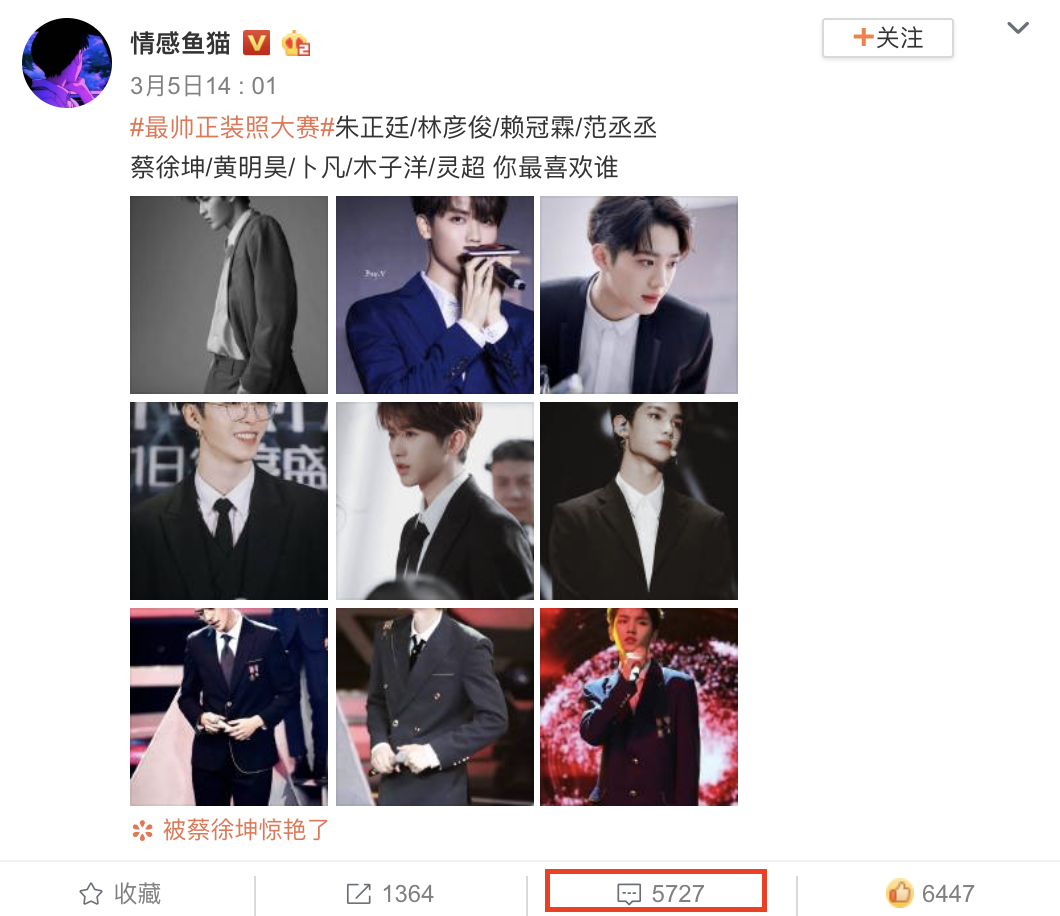
Task: Open the red stage background photo
Action: (x=638, y=707)
